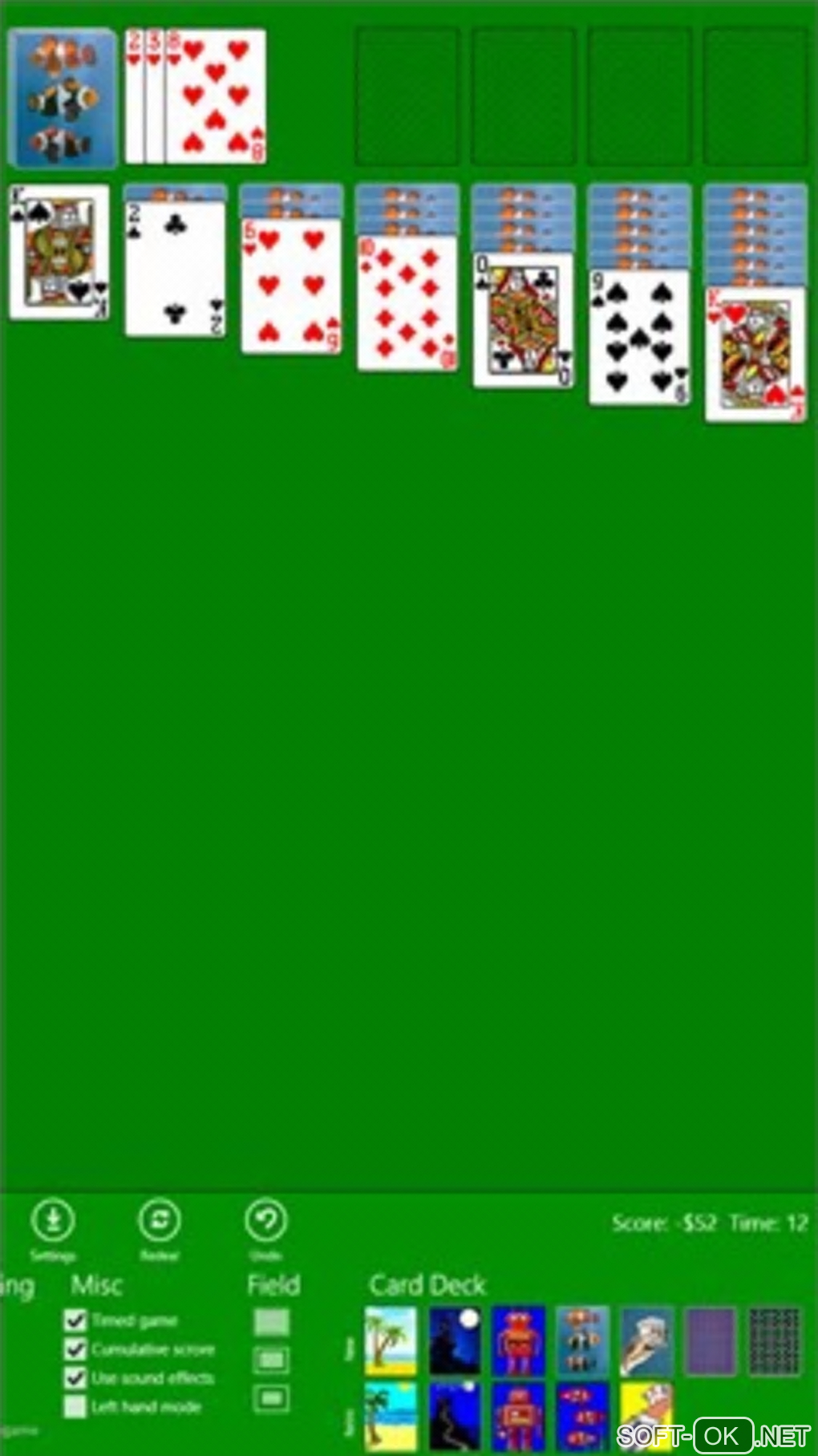
Task: Tap the king of spades card
Action: point(59,253)
